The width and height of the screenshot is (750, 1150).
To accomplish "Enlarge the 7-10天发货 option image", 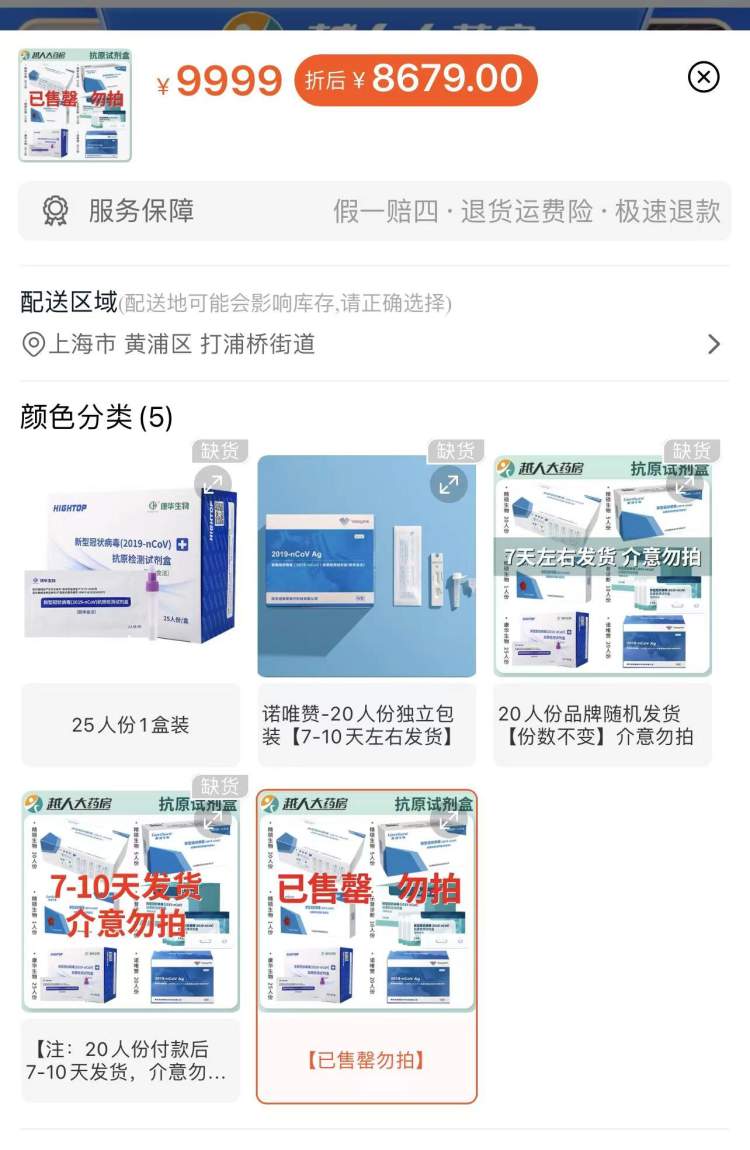I will pos(212,819).
